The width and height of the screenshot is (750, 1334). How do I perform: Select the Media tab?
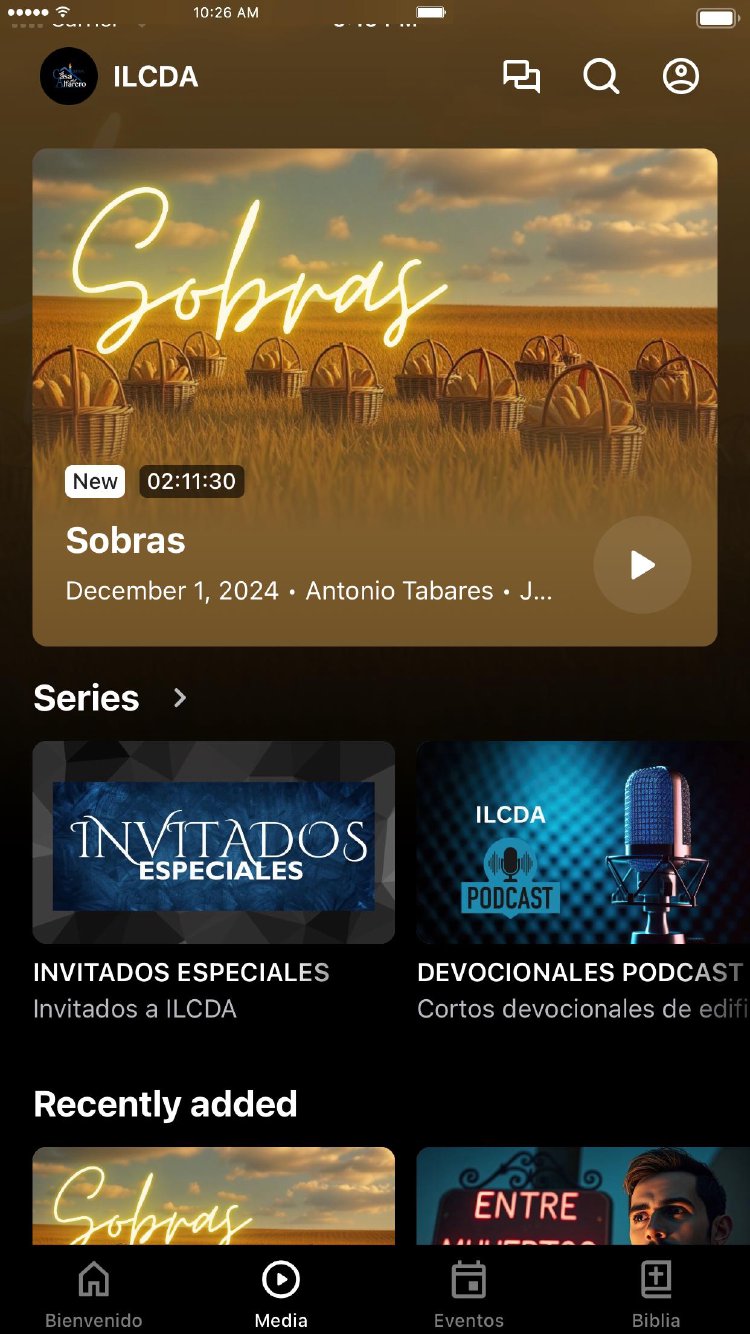tap(281, 1294)
